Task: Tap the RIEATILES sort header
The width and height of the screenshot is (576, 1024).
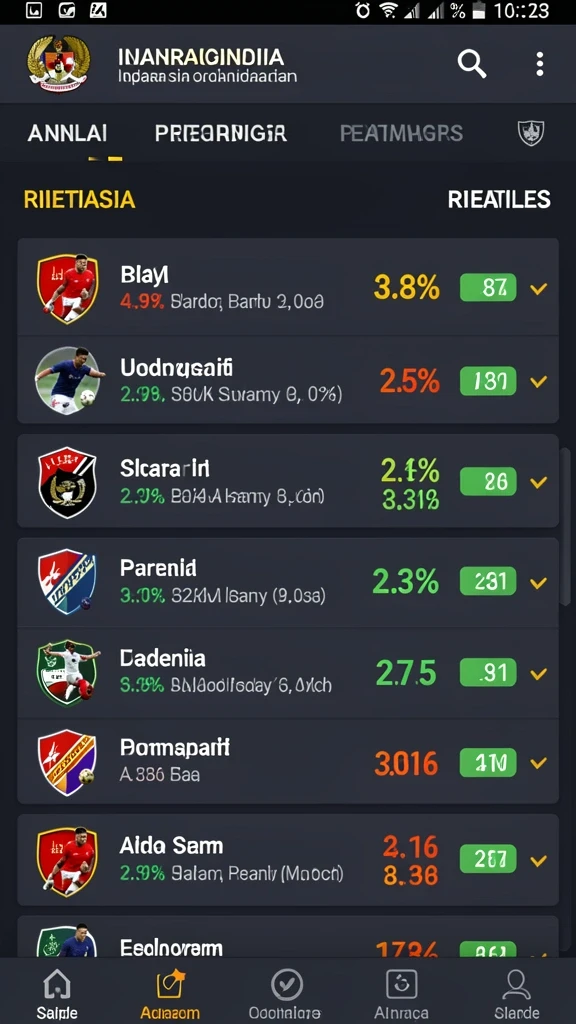Action: (499, 199)
